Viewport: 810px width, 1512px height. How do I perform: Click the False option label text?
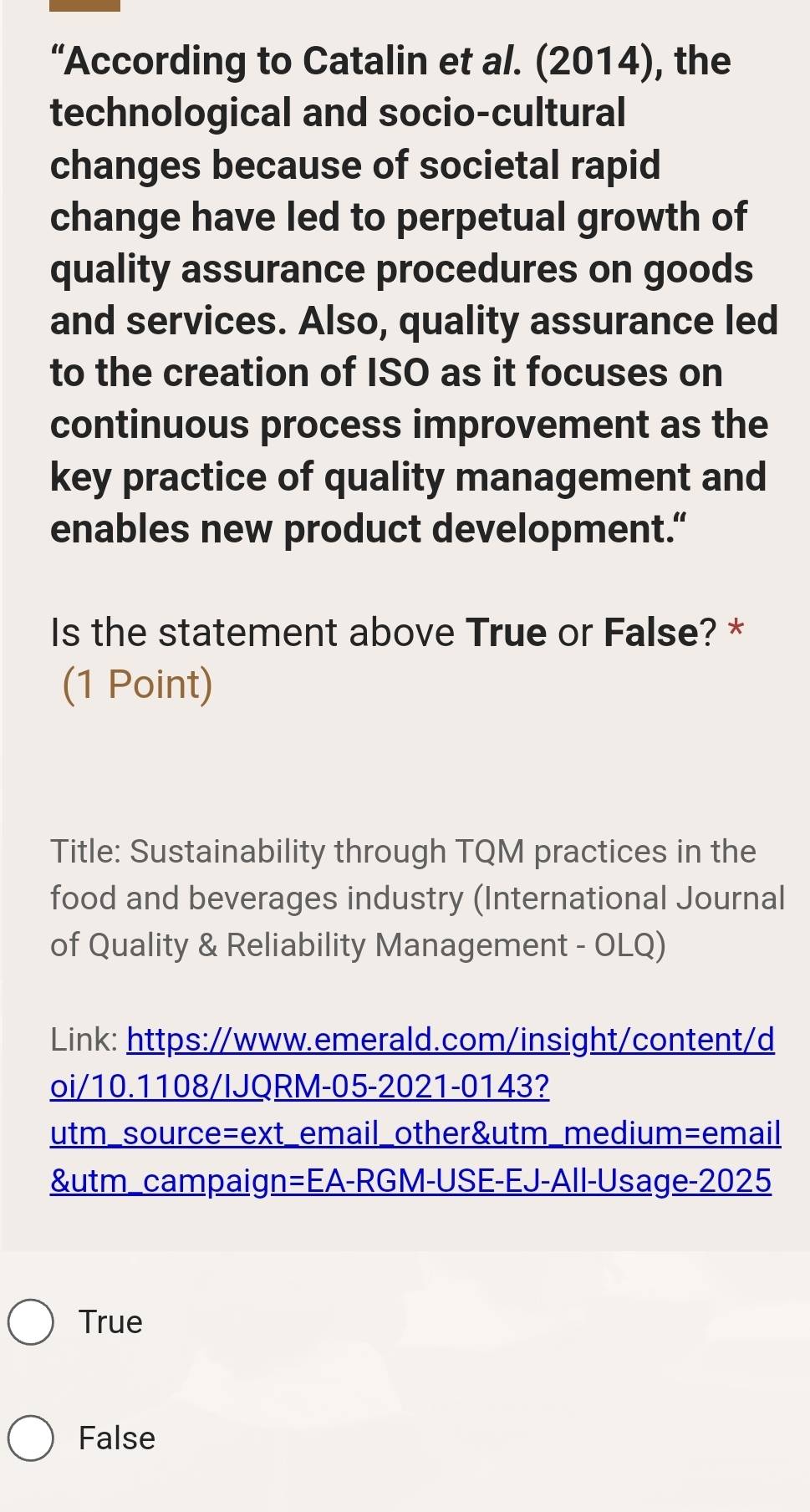[x=116, y=1439]
